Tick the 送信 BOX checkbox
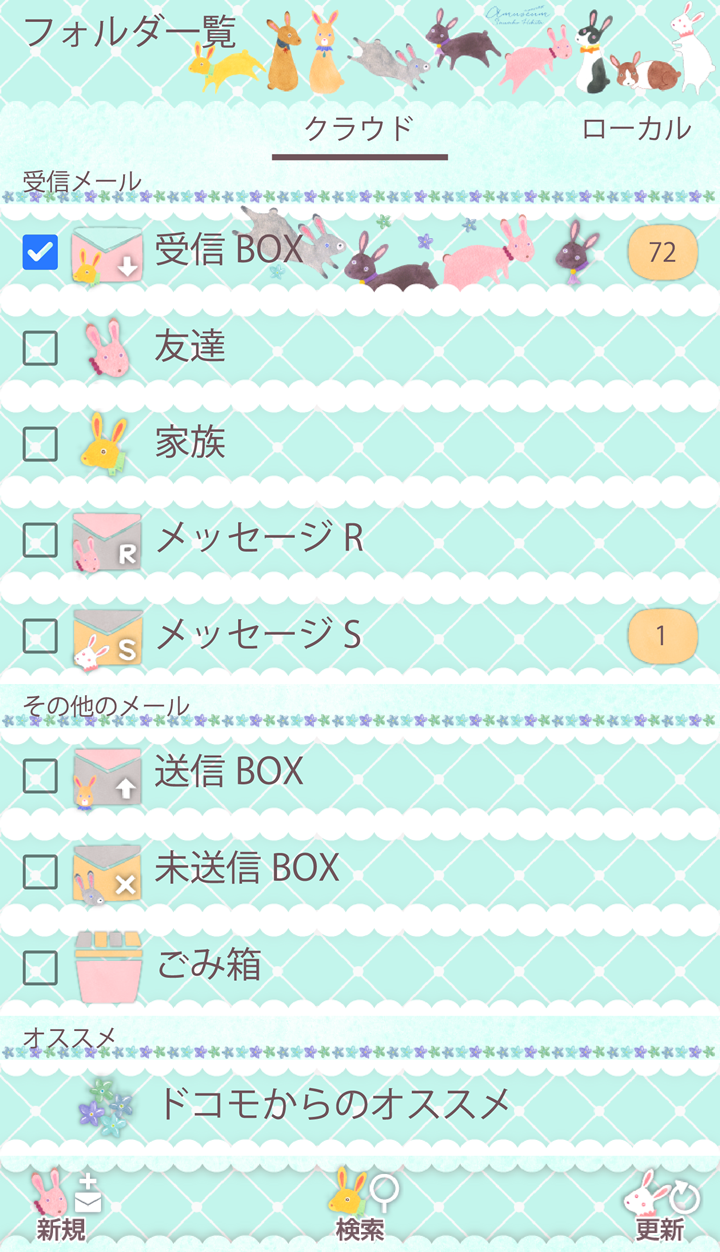Viewport: 720px width, 1252px height. pos(40,775)
